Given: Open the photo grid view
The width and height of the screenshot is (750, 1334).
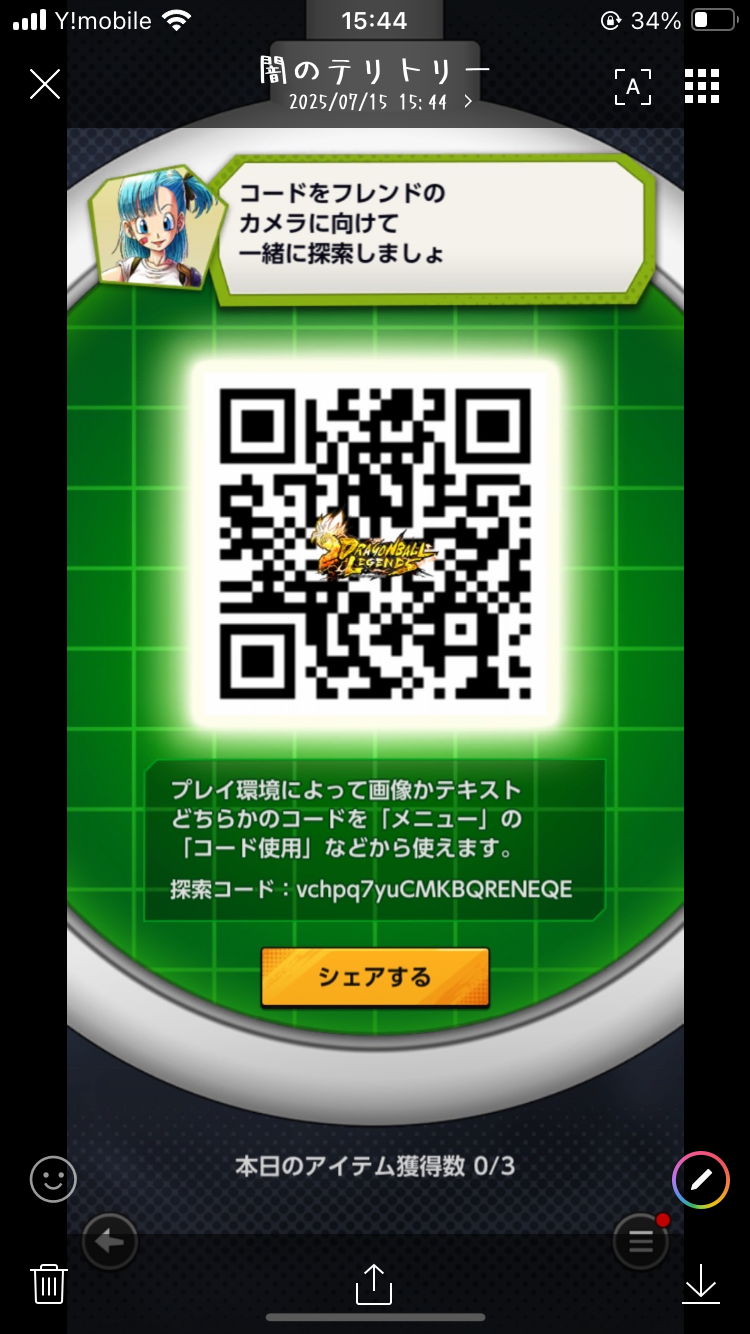Looking at the screenshot, I should [x=702, y=87].
